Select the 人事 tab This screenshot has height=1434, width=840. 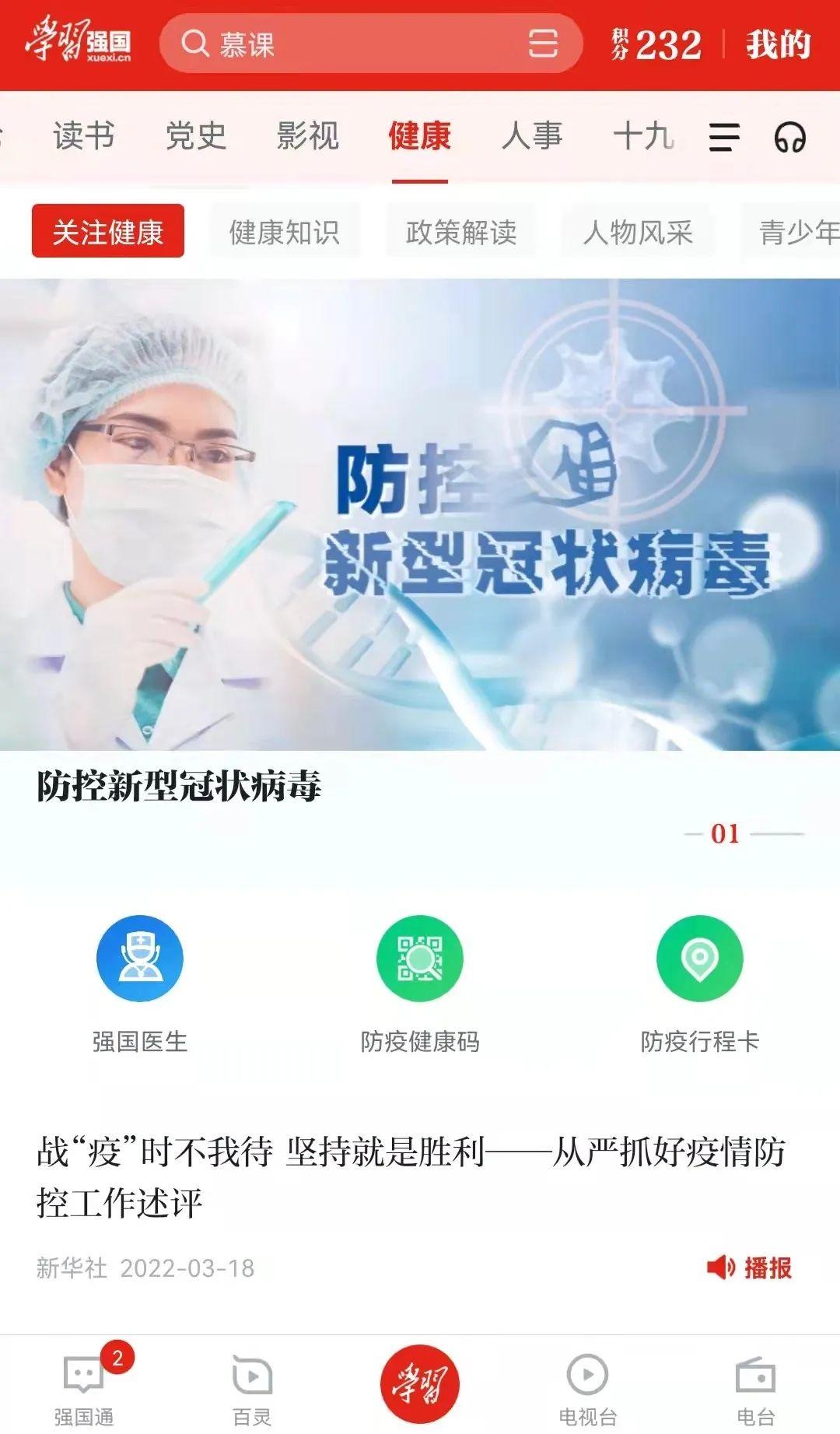pyautogui.click(x=532, y=136)
